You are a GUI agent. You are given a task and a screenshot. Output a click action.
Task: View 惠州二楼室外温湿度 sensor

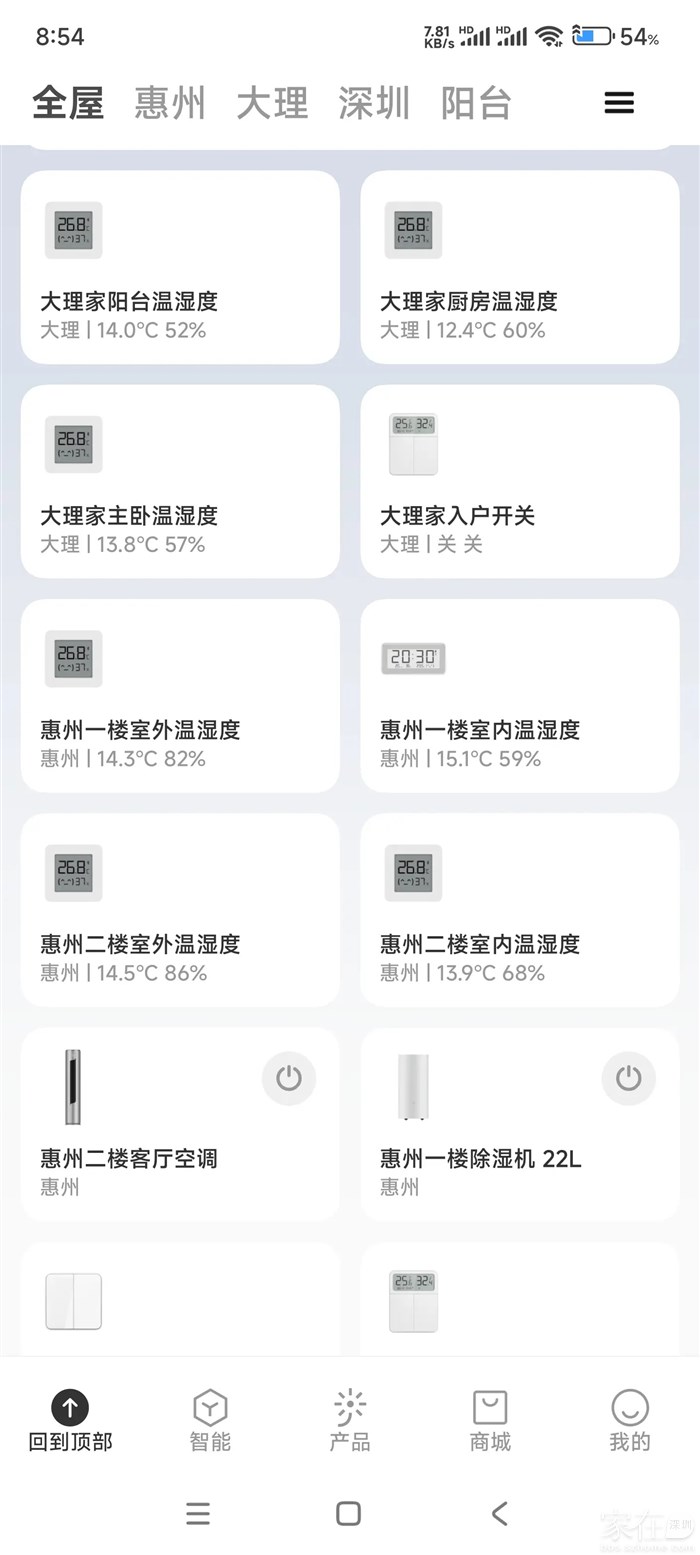coord(180,909)
